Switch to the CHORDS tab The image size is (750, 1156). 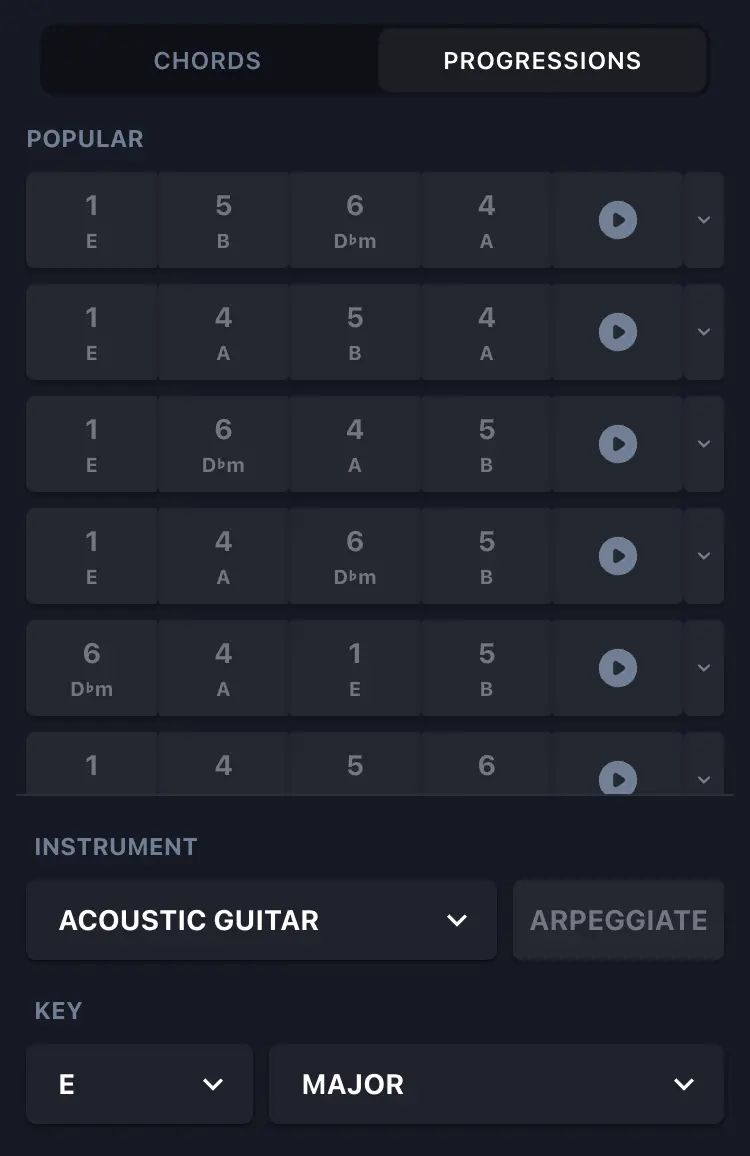207,61
